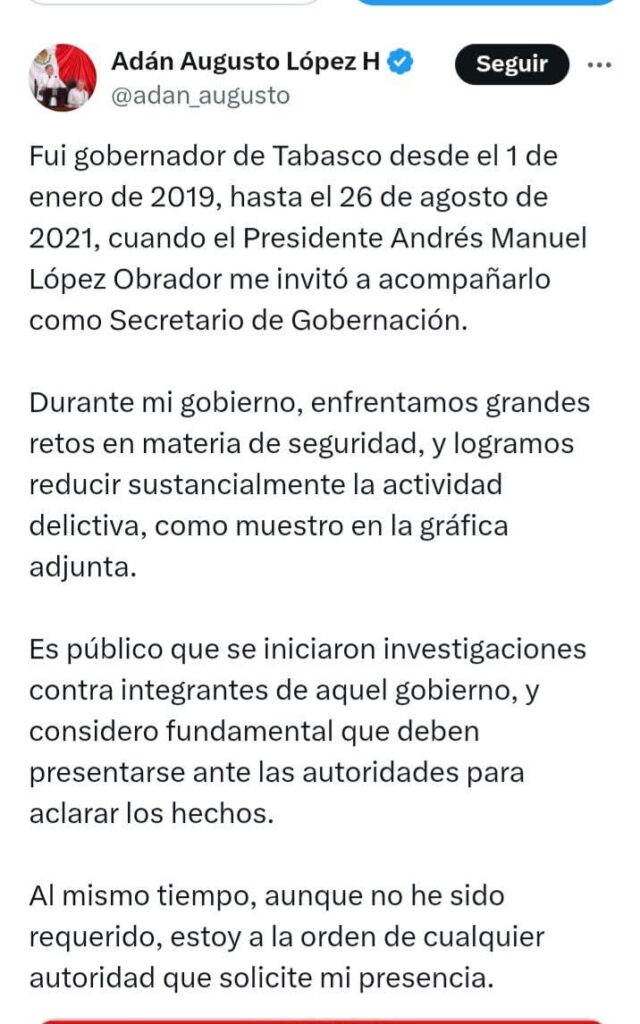
Task: Follow Adán Augusto López H
Action: point(511,65)
